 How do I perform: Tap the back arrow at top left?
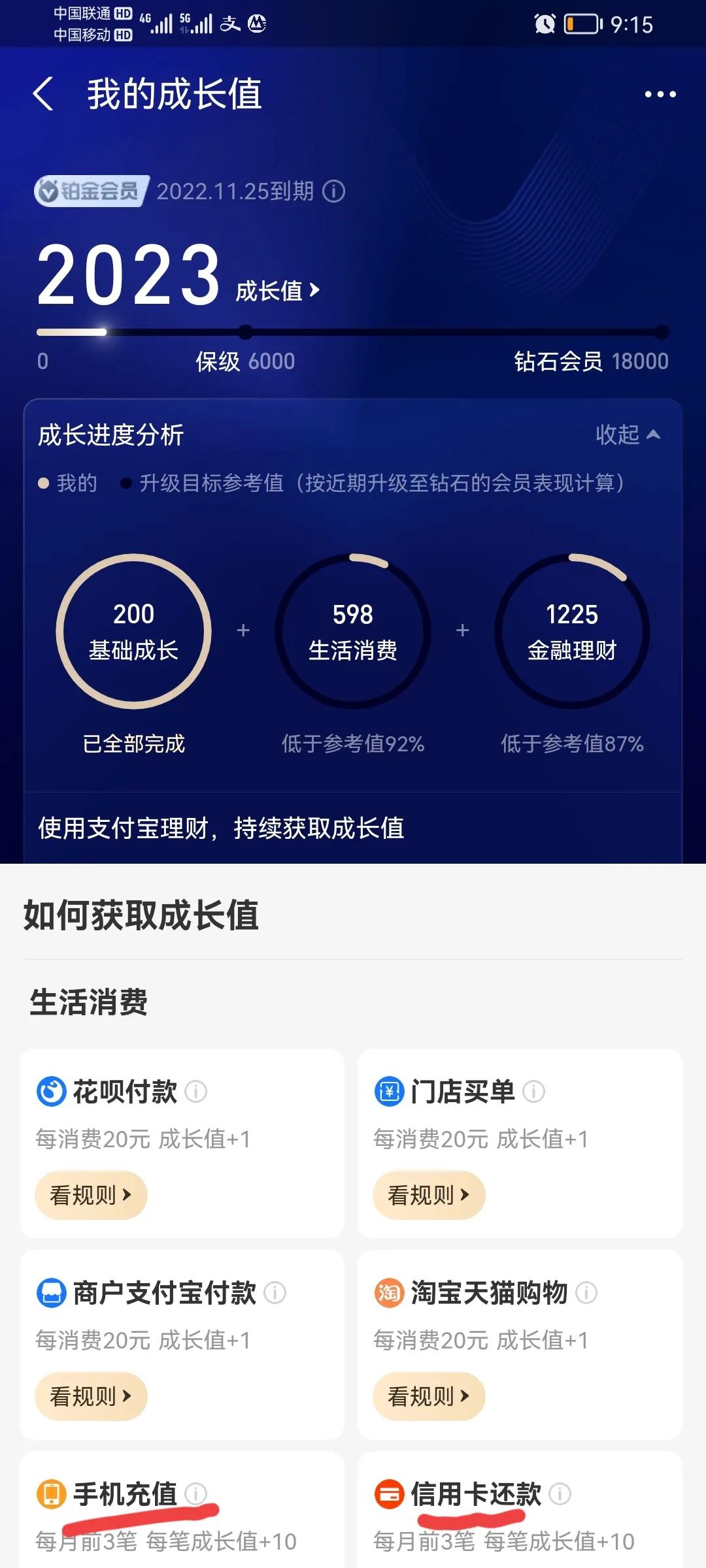click(x=44, y=93)
